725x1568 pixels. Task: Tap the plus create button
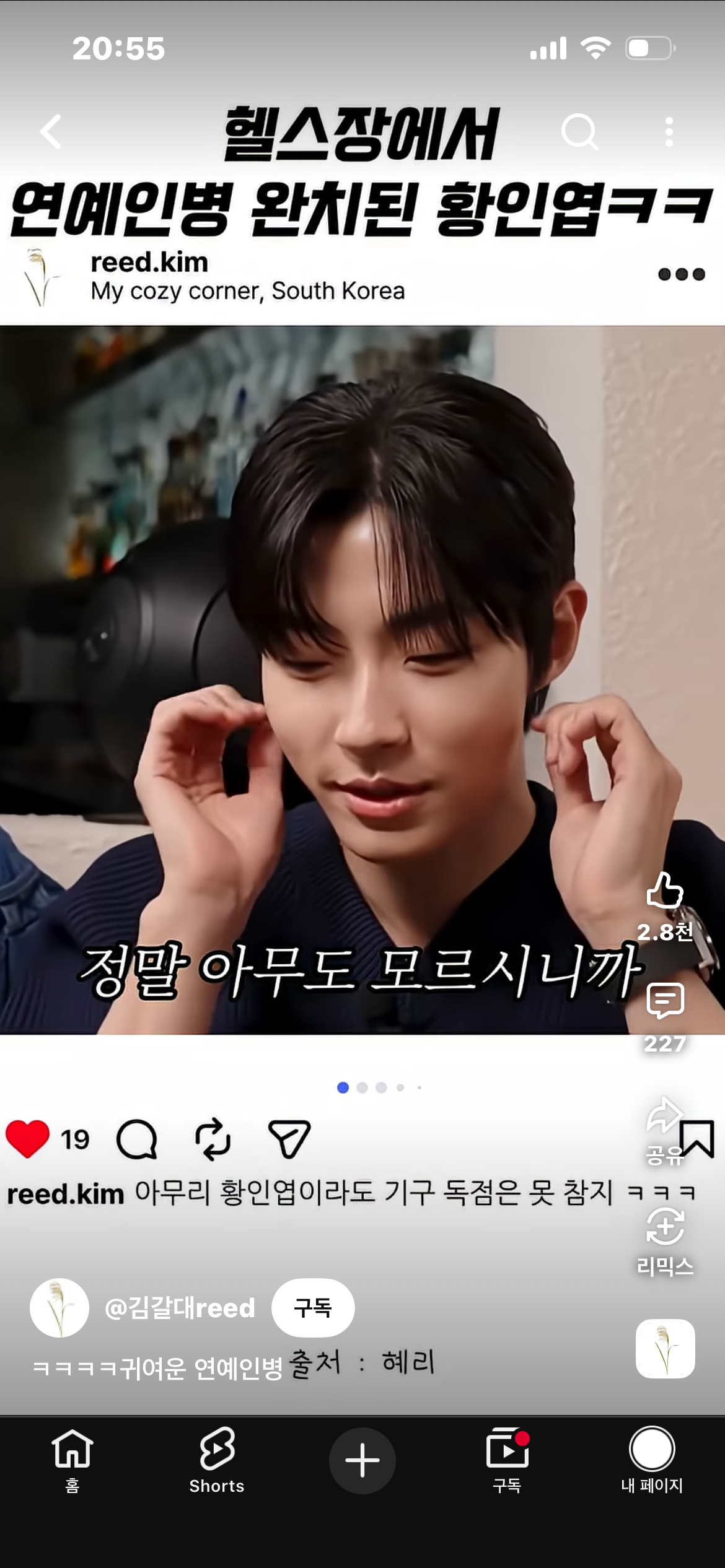point(362,1460)
